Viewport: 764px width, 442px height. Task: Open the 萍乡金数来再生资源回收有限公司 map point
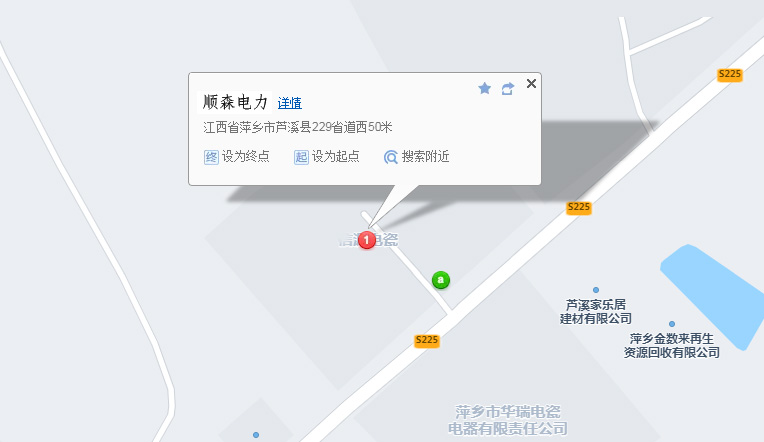pyautogui.click(x=672, y=324)
